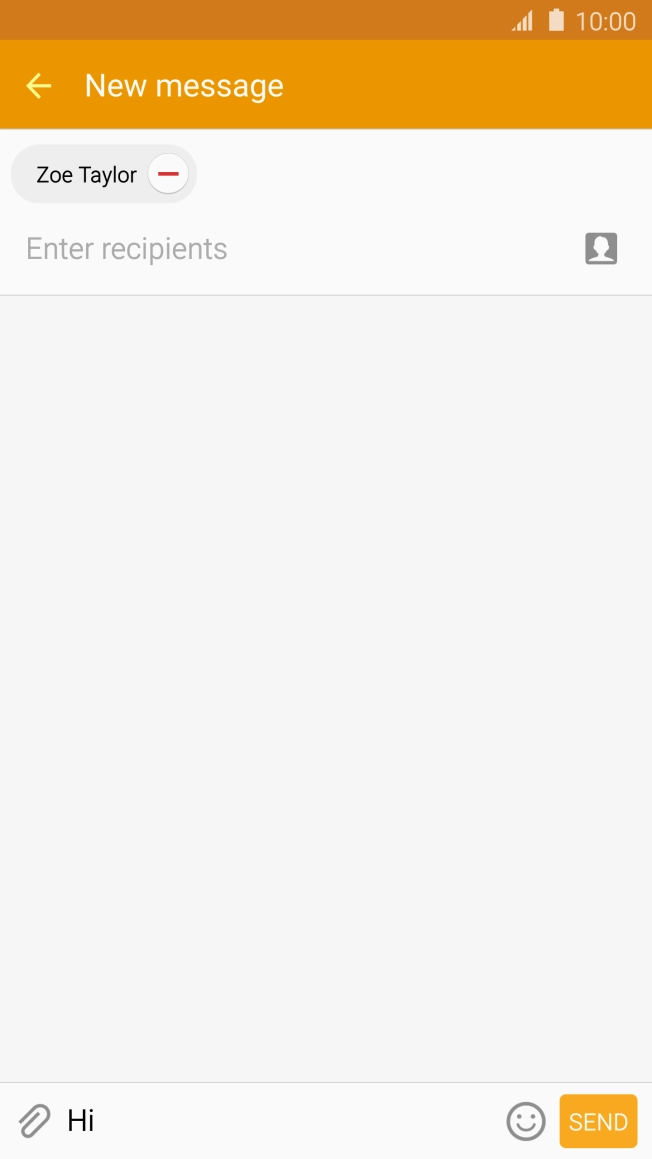Tap the message text field containing Hi
Image resolution: width=652 pixels, height=1159 pixels.
click(x=280, y=1121)
